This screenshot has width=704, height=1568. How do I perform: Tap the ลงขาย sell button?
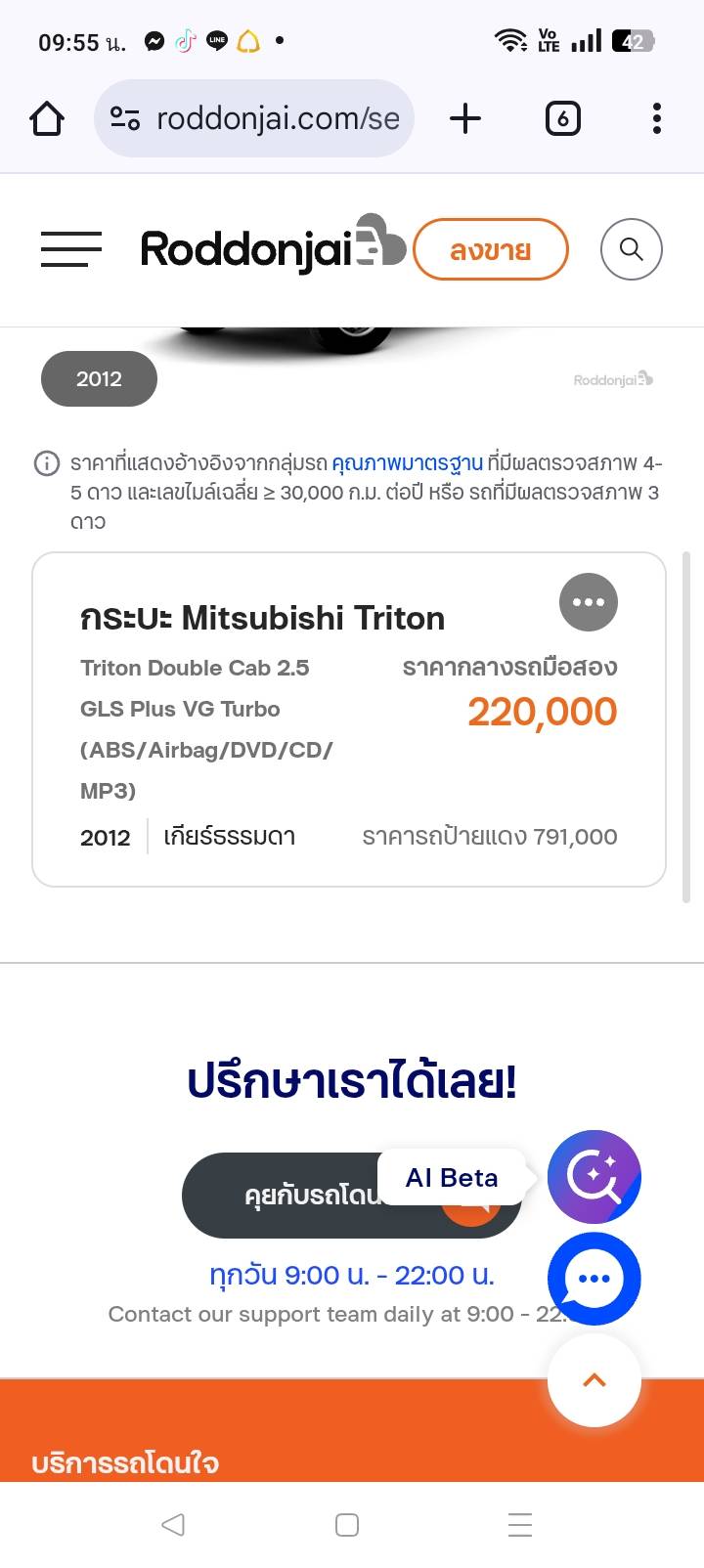tap(490, 249)
